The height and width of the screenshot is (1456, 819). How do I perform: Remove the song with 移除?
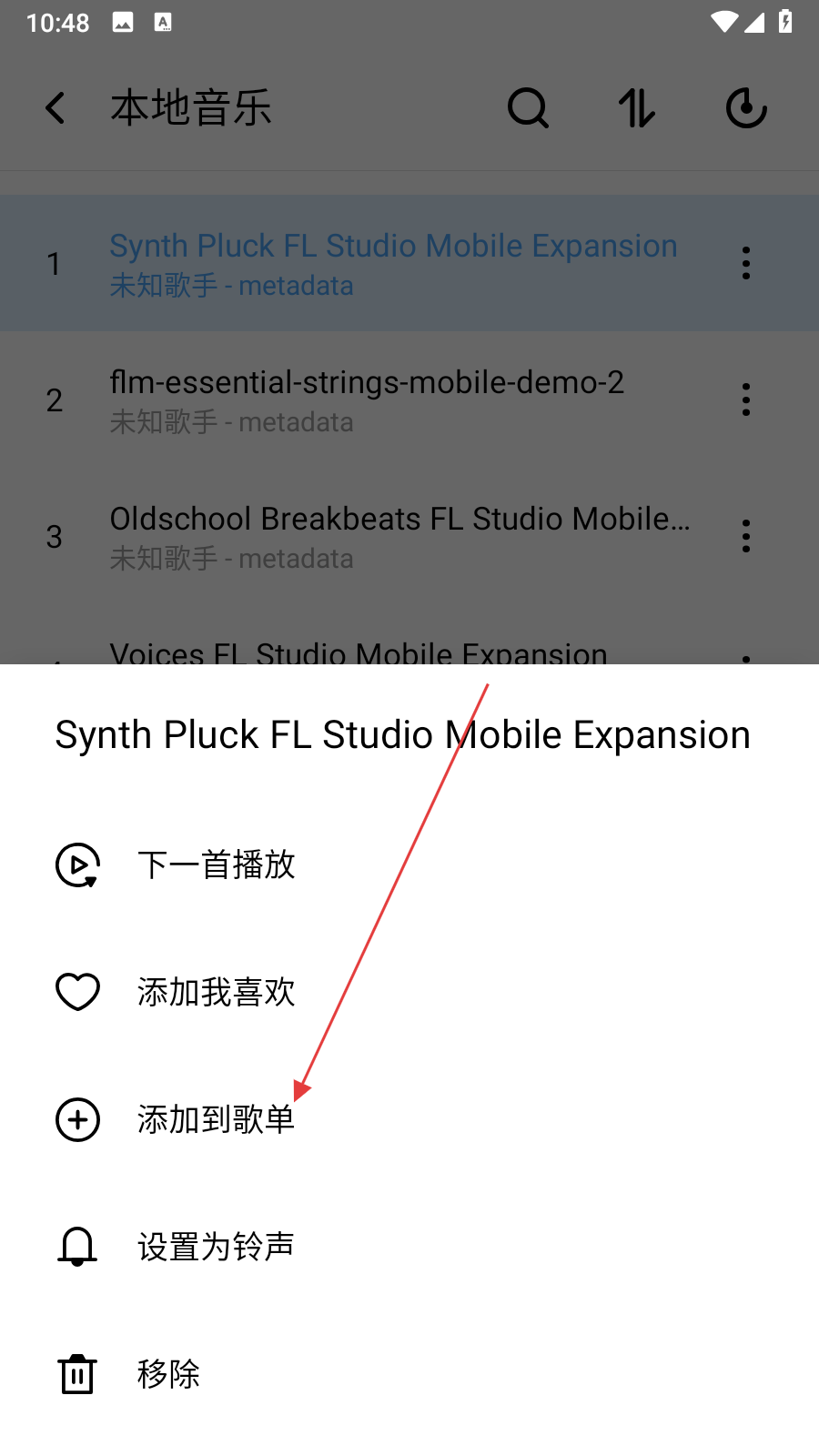pos(168,1374)
